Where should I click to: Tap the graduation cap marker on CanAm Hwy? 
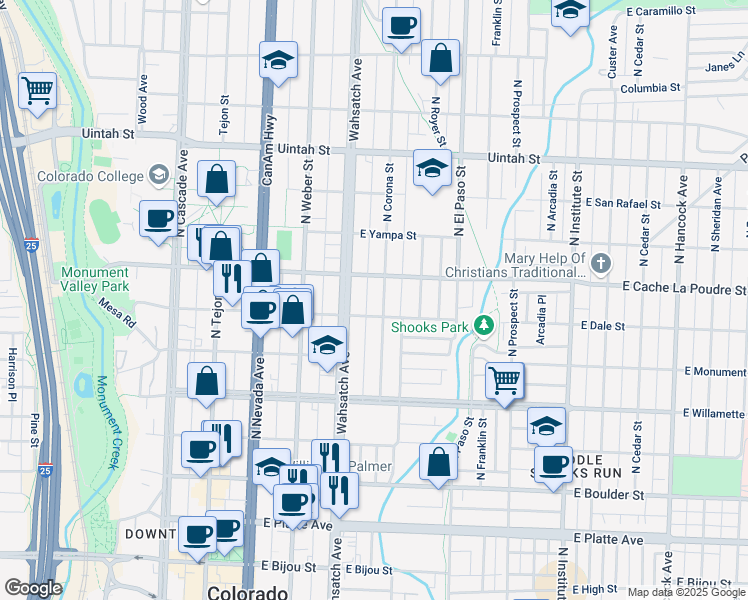point(279,60)
